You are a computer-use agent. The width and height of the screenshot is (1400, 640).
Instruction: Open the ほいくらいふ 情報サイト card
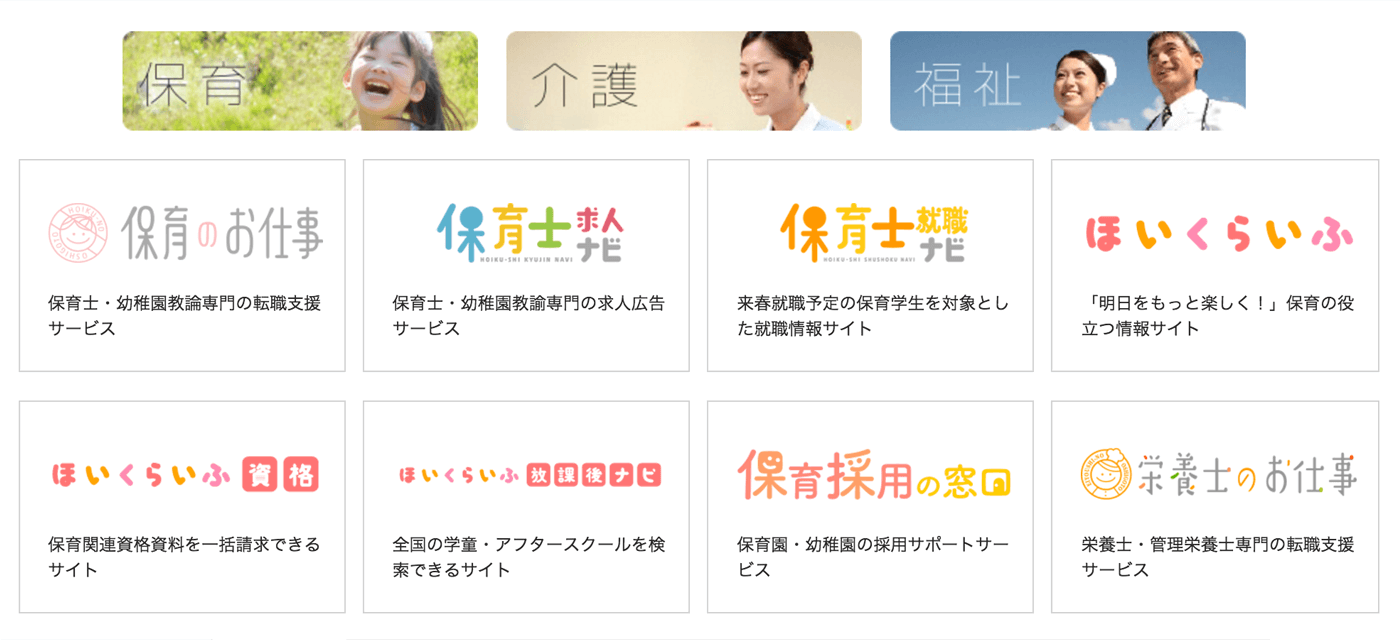click(1214, 265)
